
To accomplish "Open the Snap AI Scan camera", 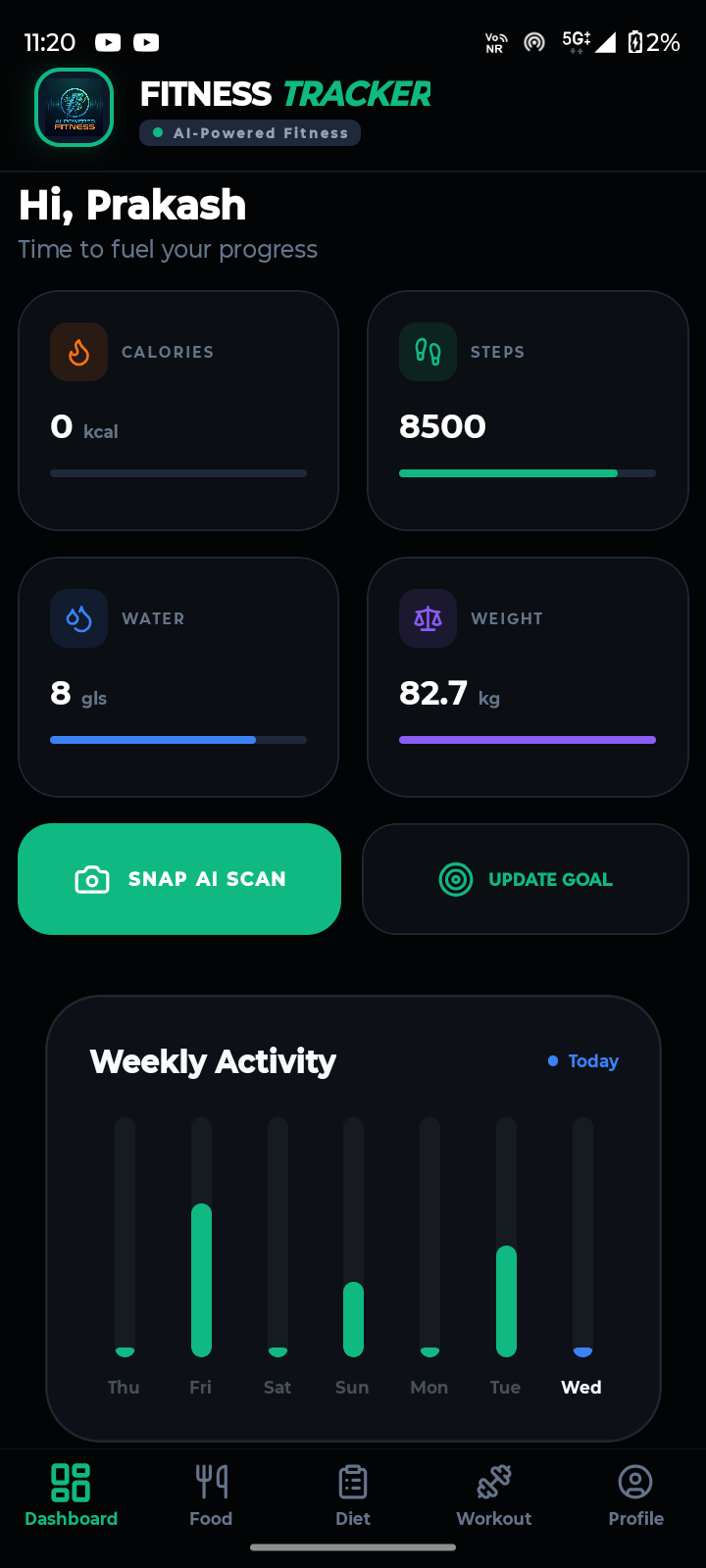I will pyautogui.click(x=179, y=879).
